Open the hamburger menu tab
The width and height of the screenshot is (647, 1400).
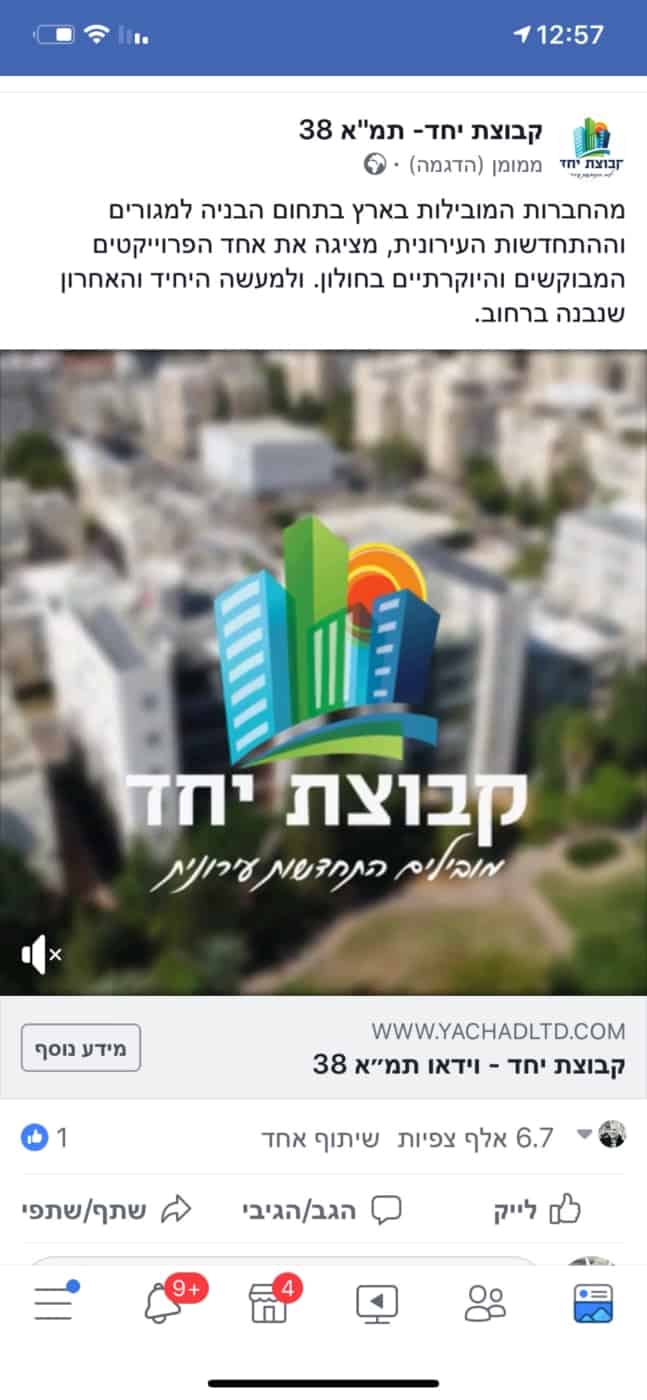pyautogui.click(x=54, y=1303)
